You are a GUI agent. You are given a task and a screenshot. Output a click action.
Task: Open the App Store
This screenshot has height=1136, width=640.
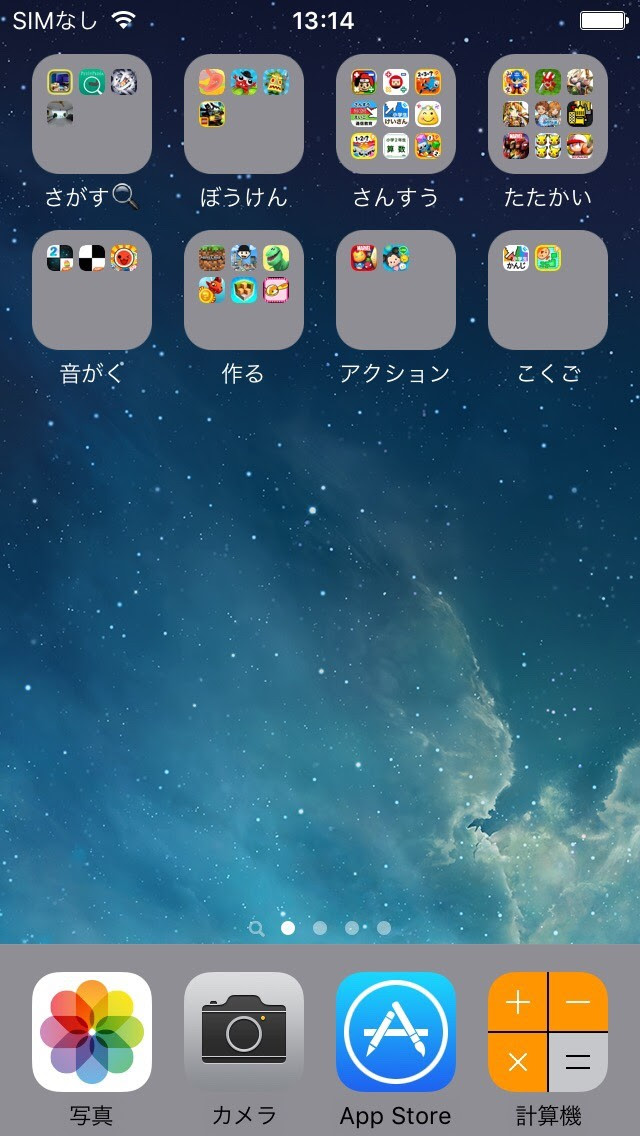coord(396,1032)
